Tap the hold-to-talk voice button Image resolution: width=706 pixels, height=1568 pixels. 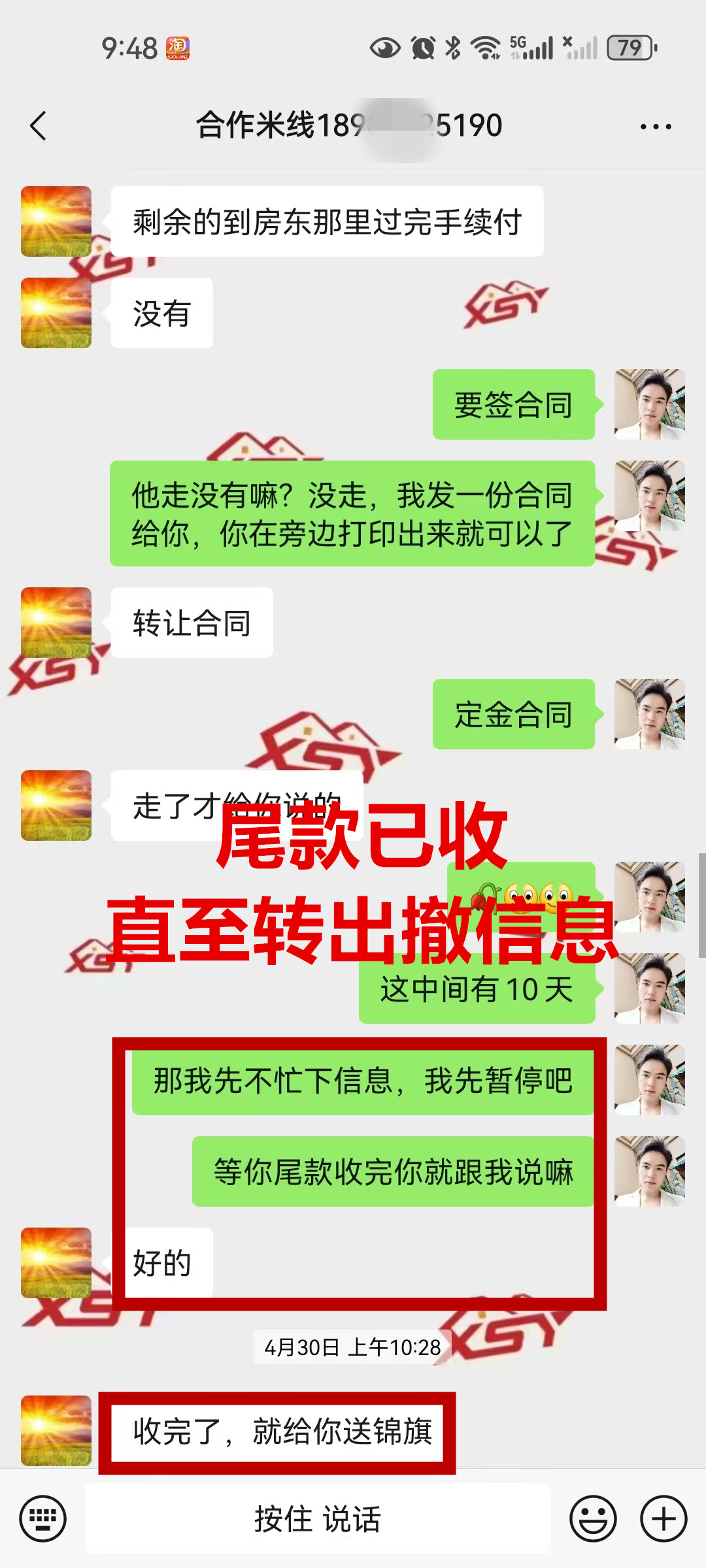(x=318, y=1518)
